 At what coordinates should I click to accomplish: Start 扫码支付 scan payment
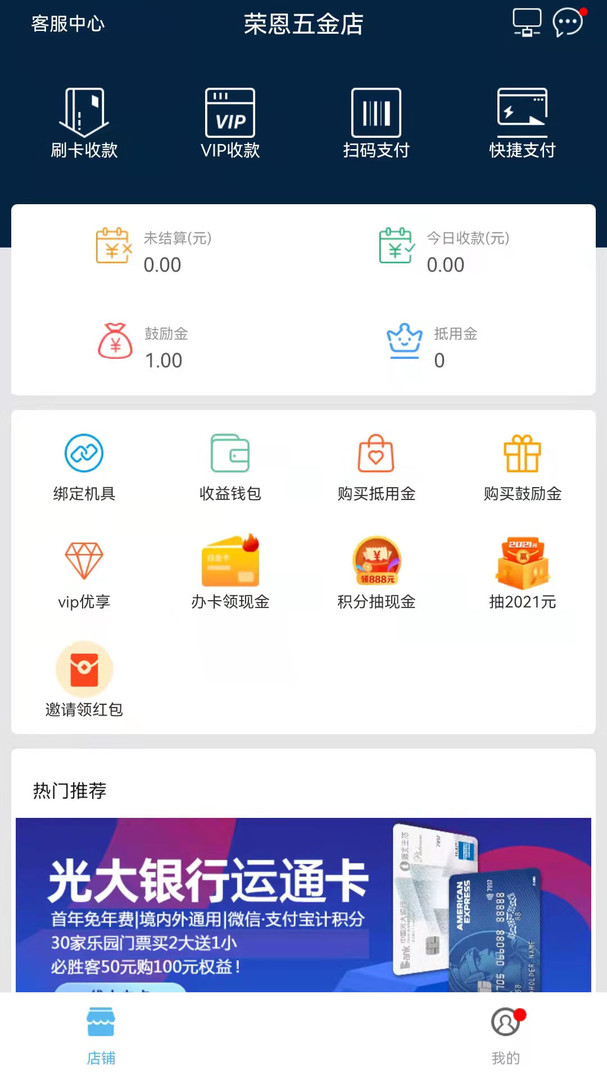pyautogui.click(x=376, y=124)
